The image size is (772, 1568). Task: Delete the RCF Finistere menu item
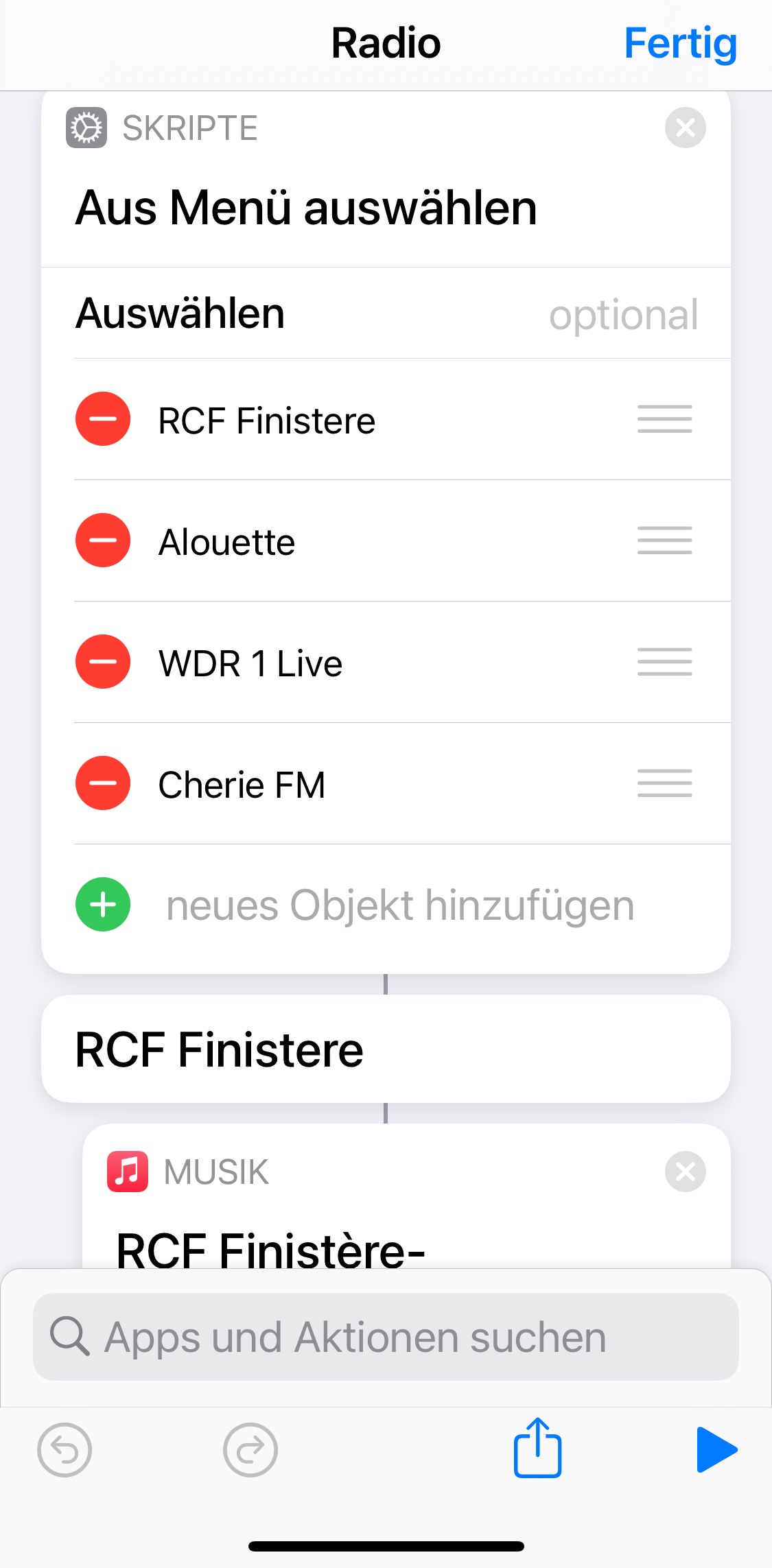click(x=103, y=419)
